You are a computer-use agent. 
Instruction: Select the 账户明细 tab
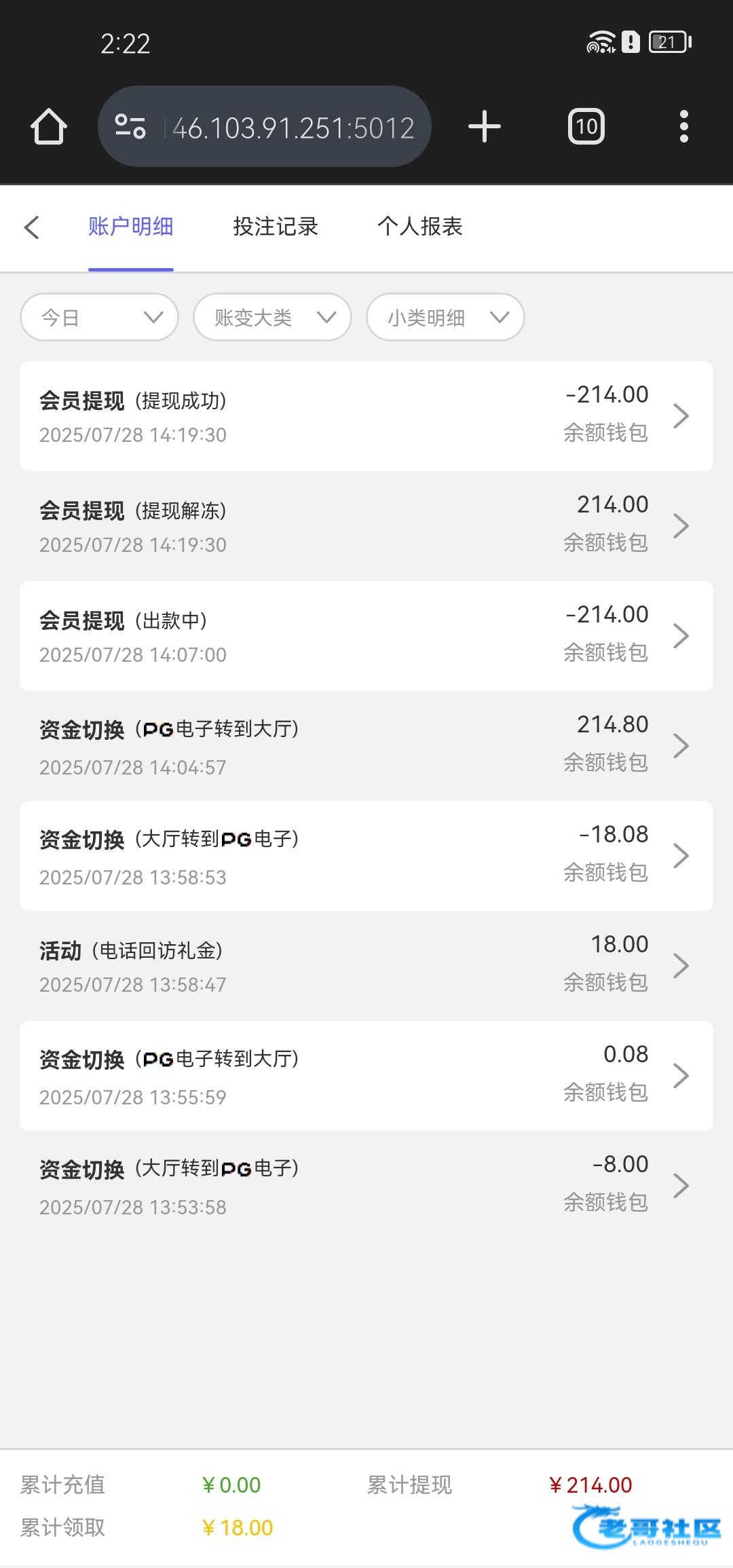pos(130,227)
